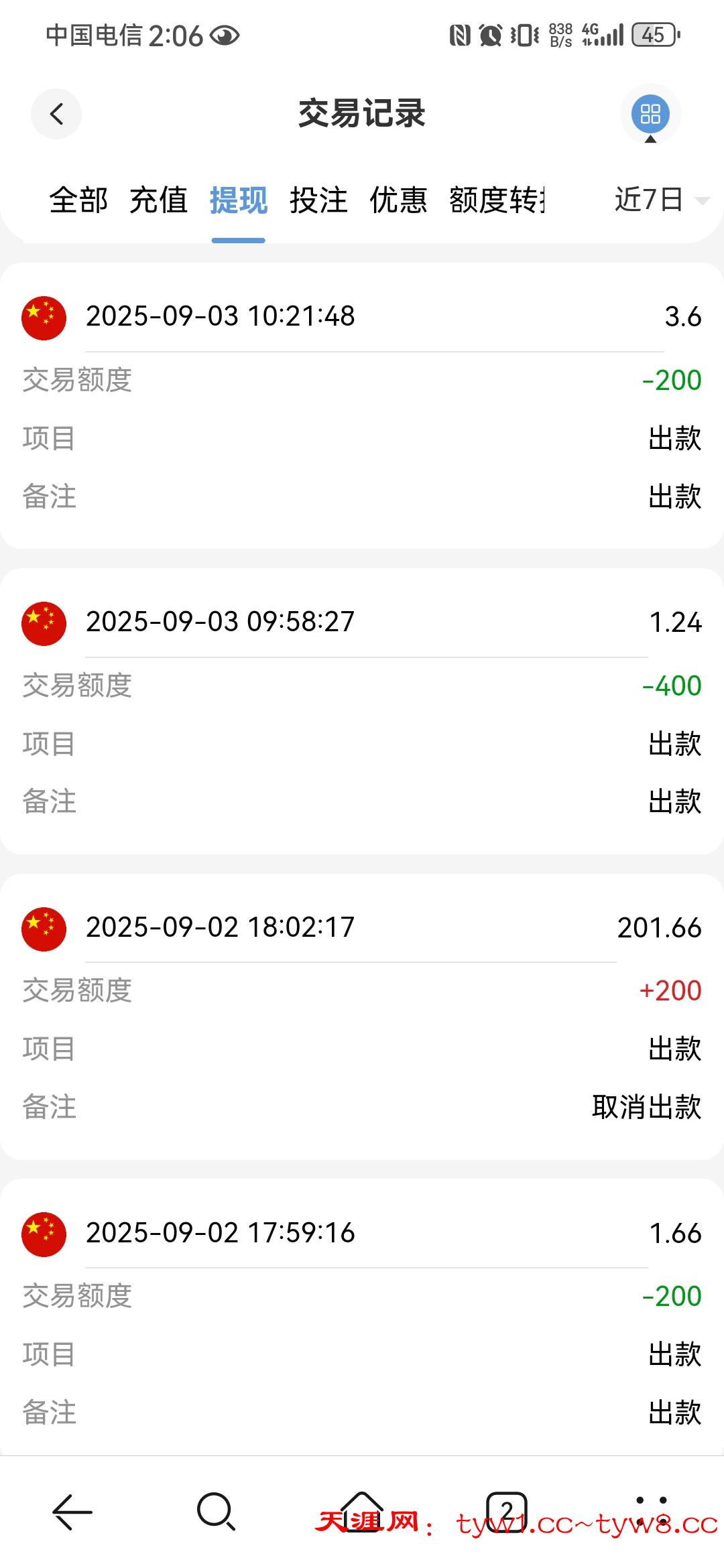Switch to the 全部 tab
The image size is (724, 1568).
(x=78, y=200)
